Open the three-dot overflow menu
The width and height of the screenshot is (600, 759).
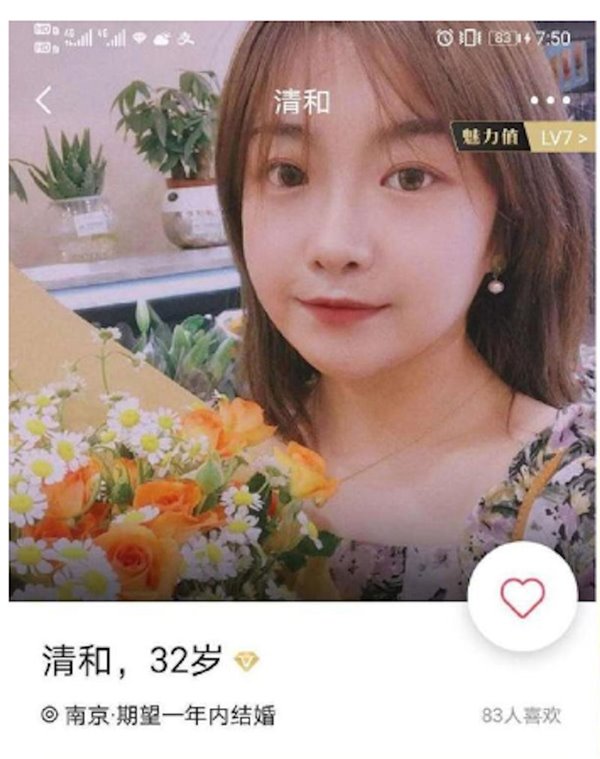coord(549,101)
